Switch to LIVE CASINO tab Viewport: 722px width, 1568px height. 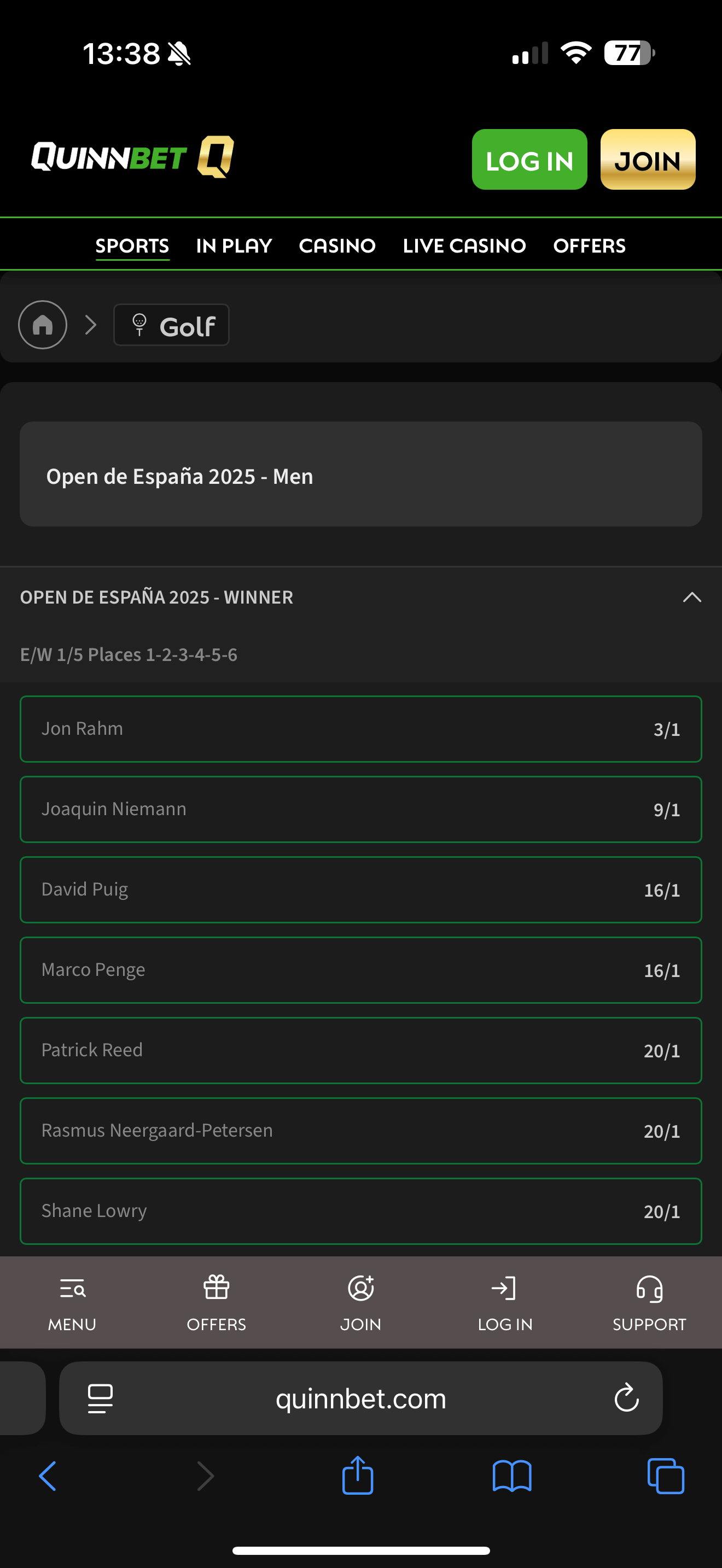coord(464,246)
